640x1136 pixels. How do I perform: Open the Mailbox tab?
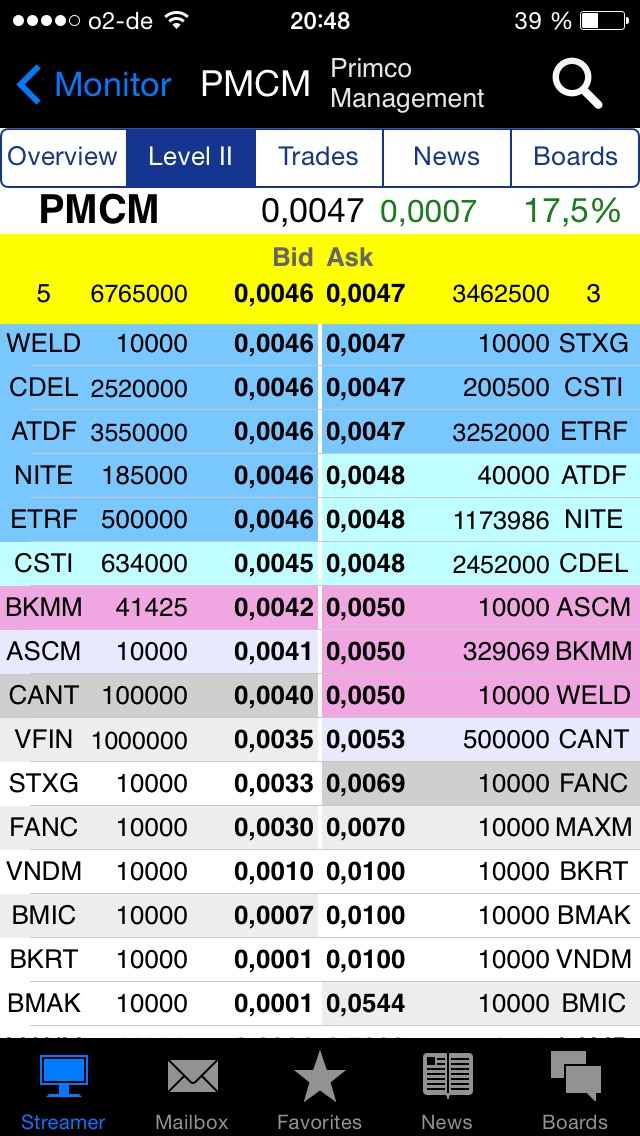(x=192, y=1090)
